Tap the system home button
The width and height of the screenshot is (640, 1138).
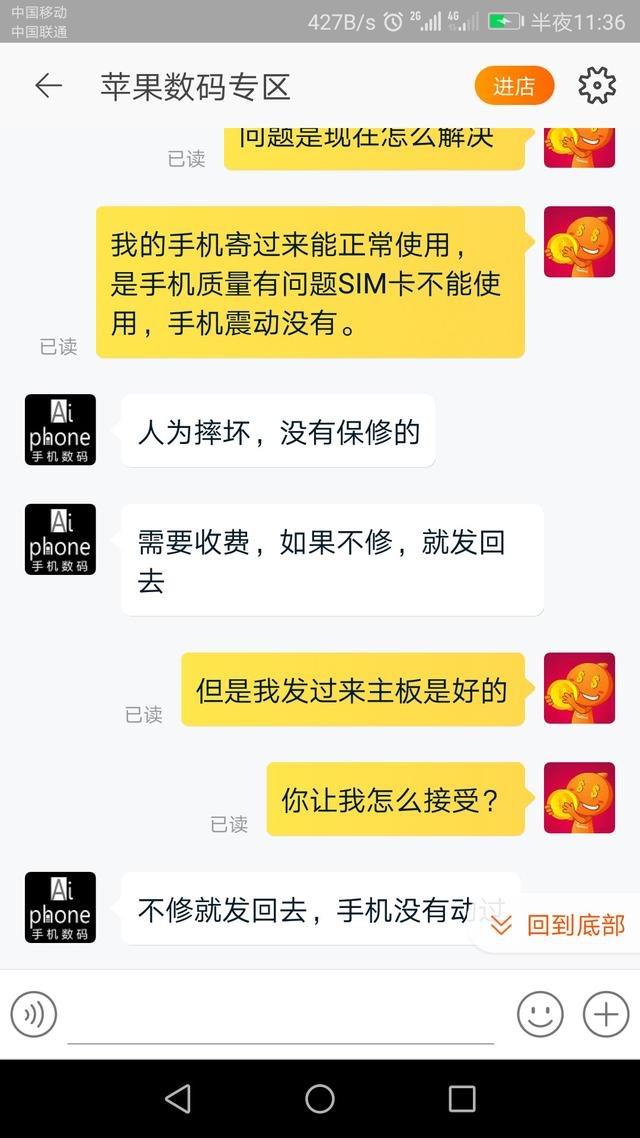tap(319, 1099)
